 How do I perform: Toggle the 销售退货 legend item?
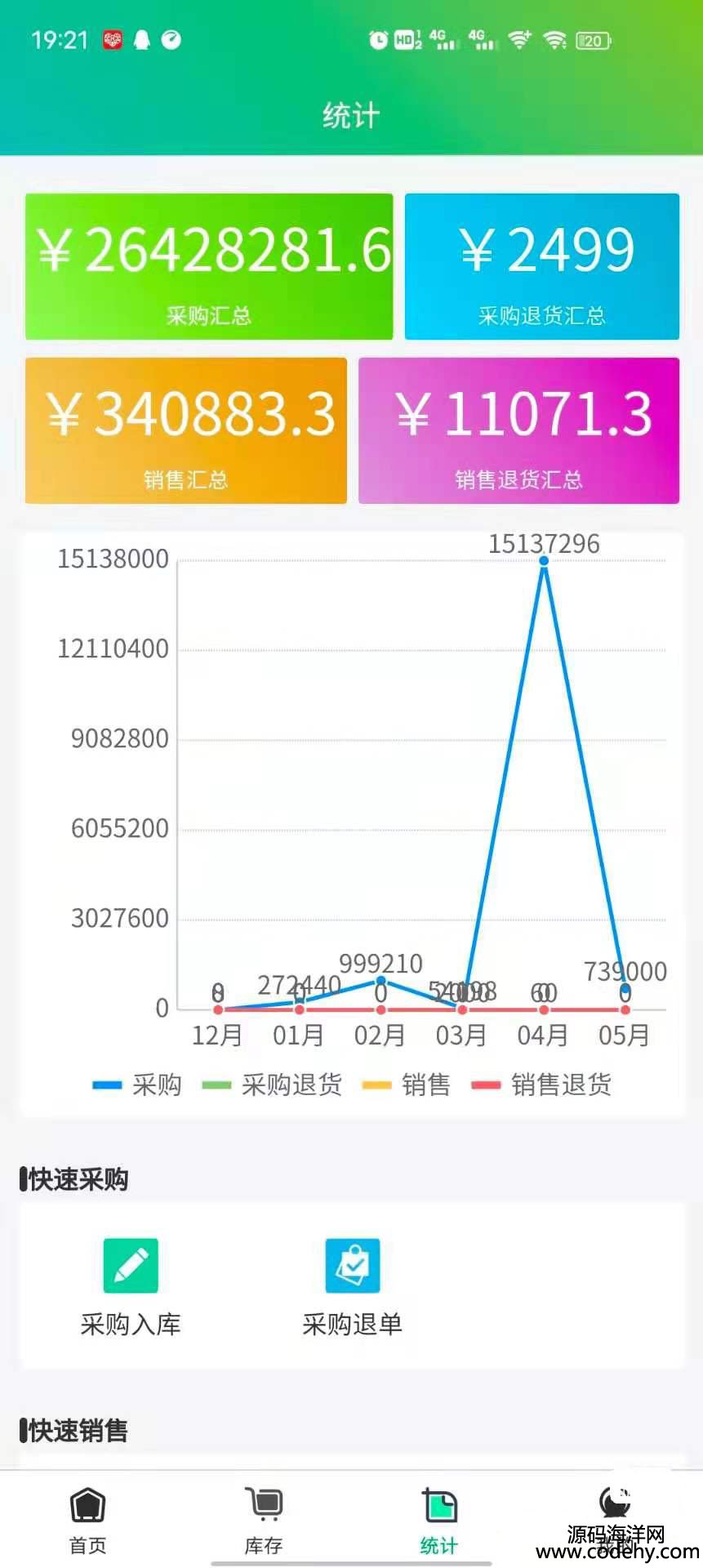[541, 1085]
